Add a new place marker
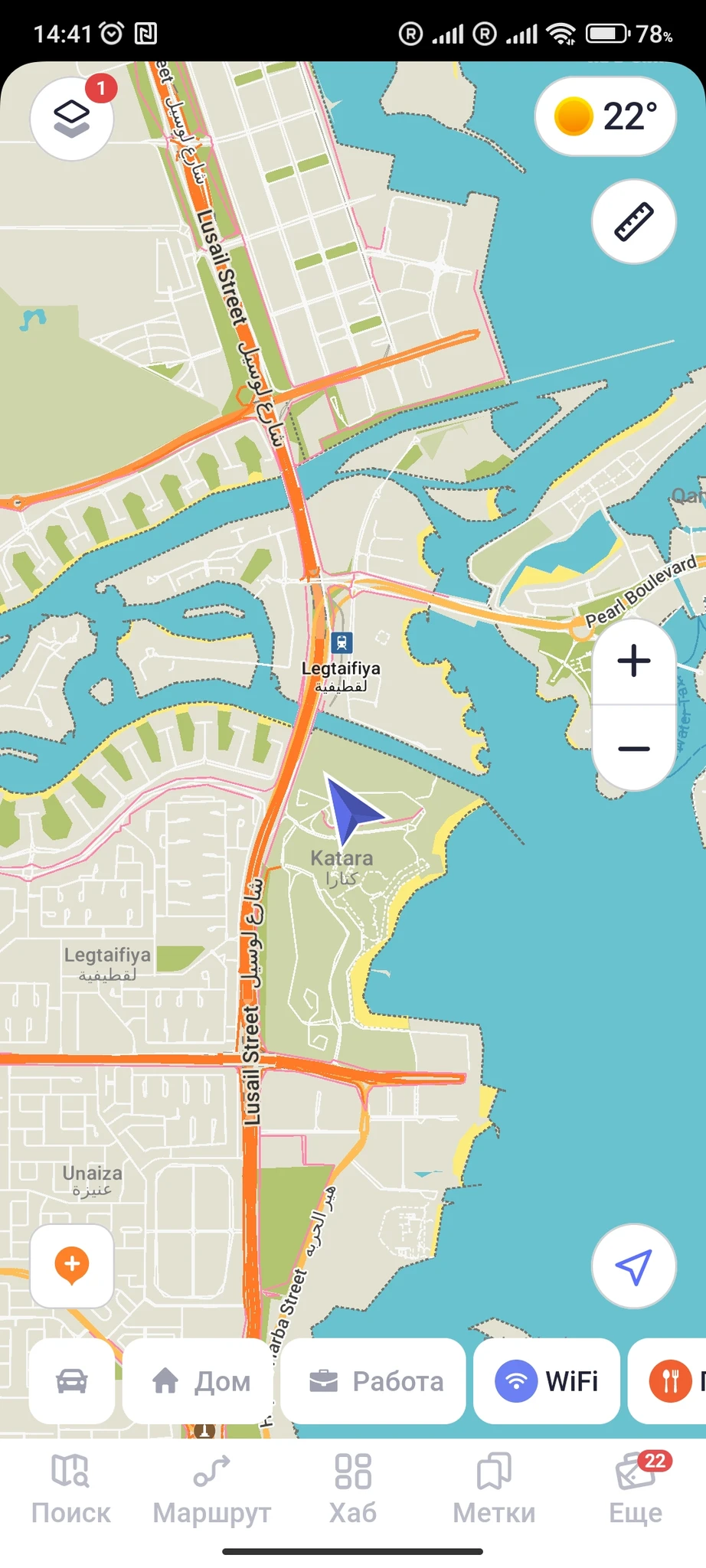 72,1266
